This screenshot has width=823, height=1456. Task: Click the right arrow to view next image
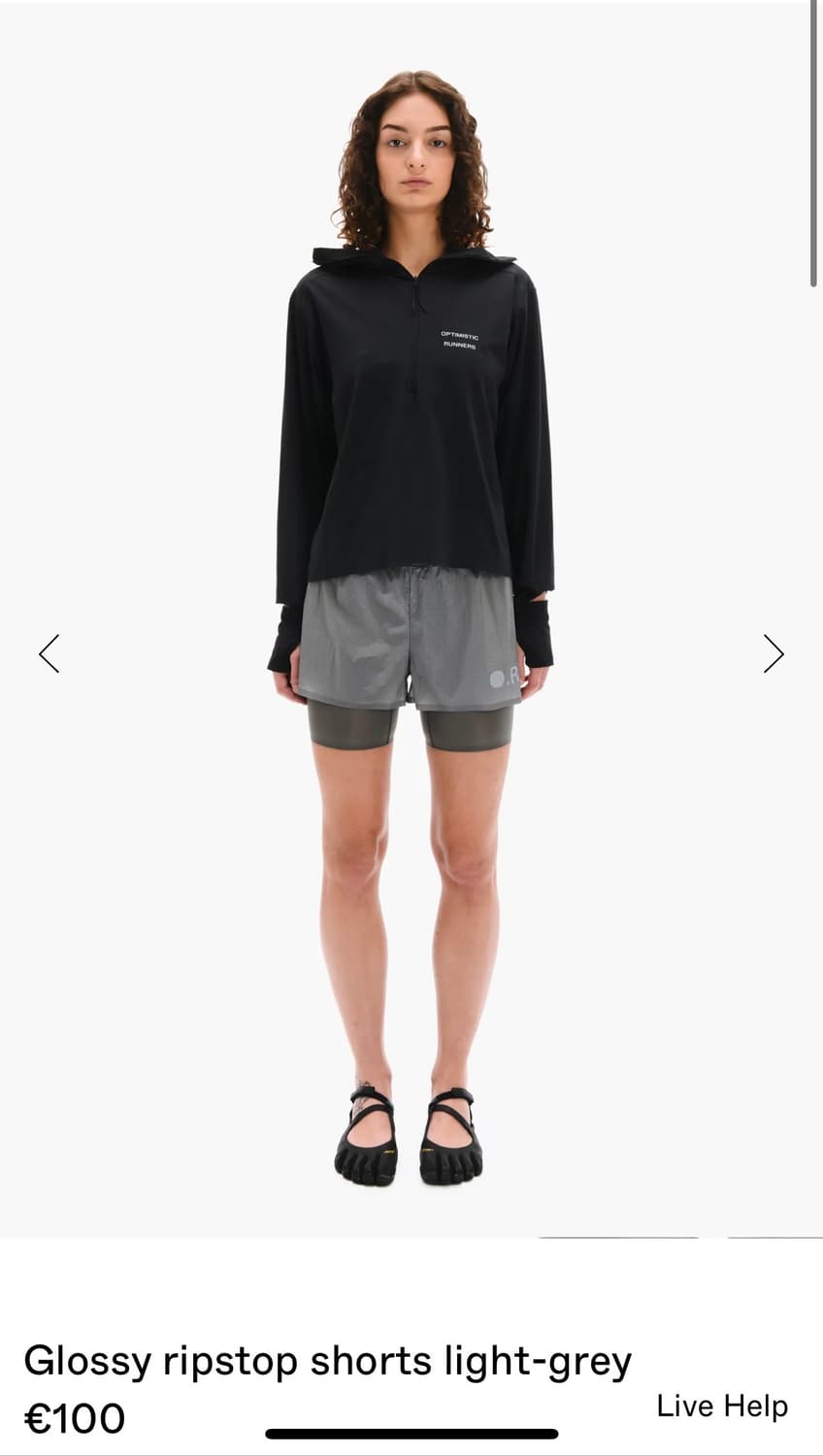[x=774, y=654]
